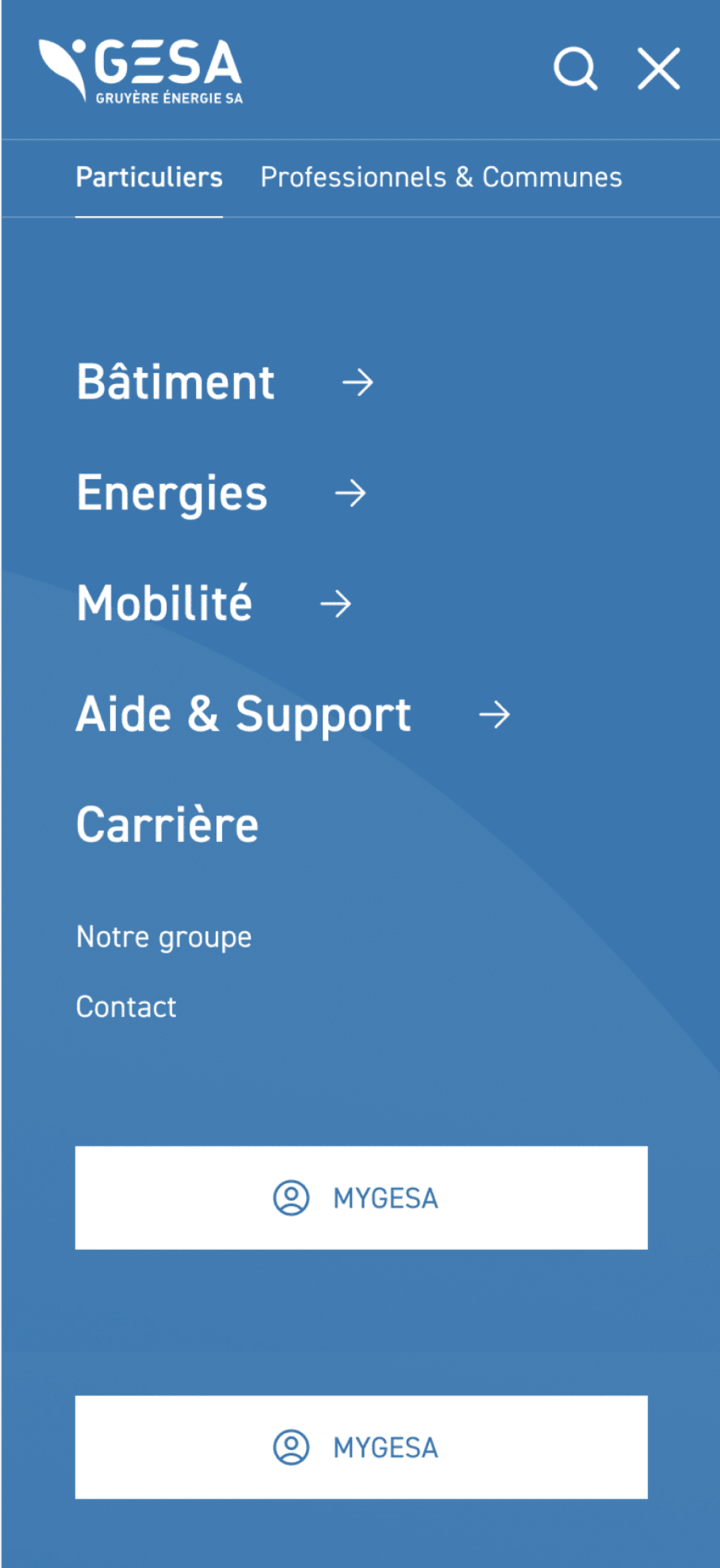Switch to the Professionnels & Communes tab
Viewport: 720px width, 1568px height.
(441, 177)
